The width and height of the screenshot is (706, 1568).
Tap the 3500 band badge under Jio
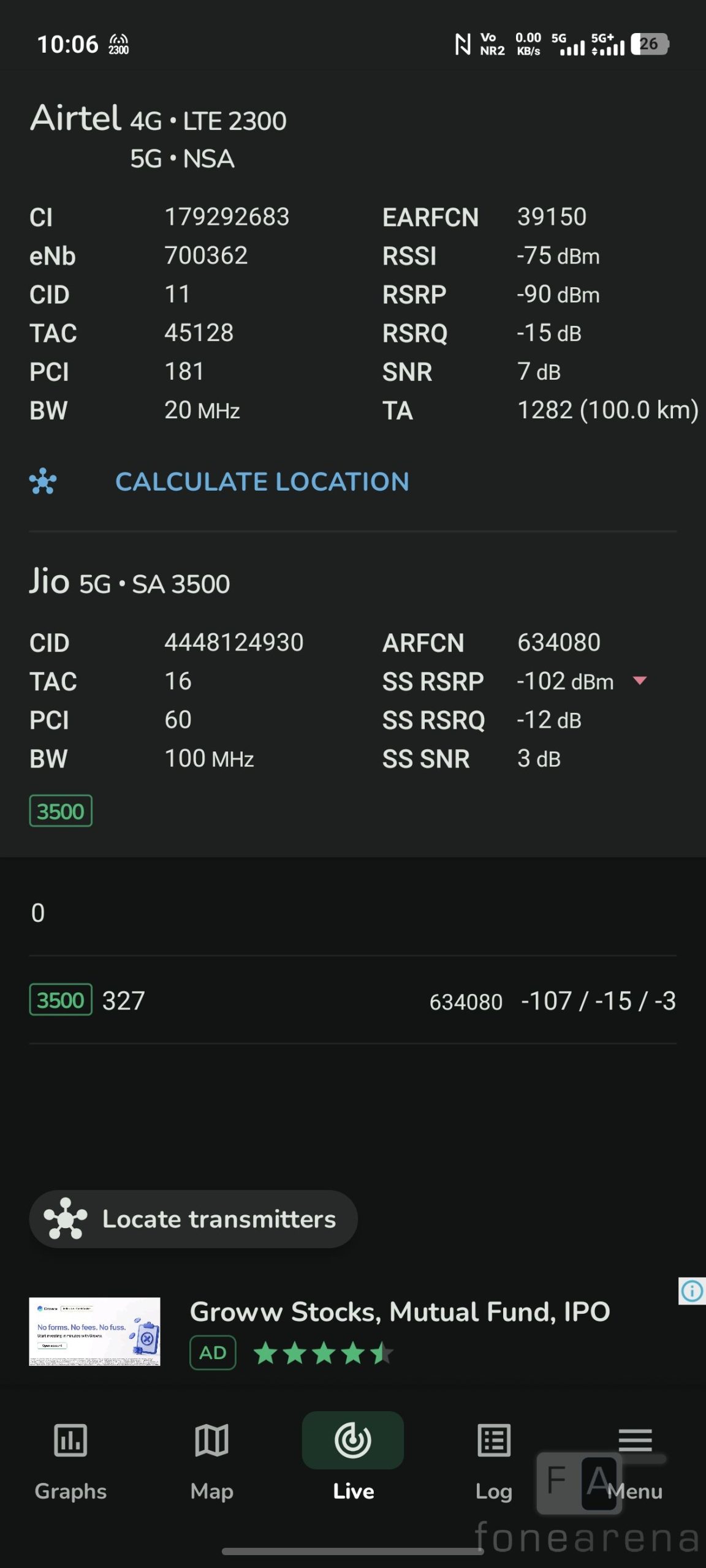[61, 811]
